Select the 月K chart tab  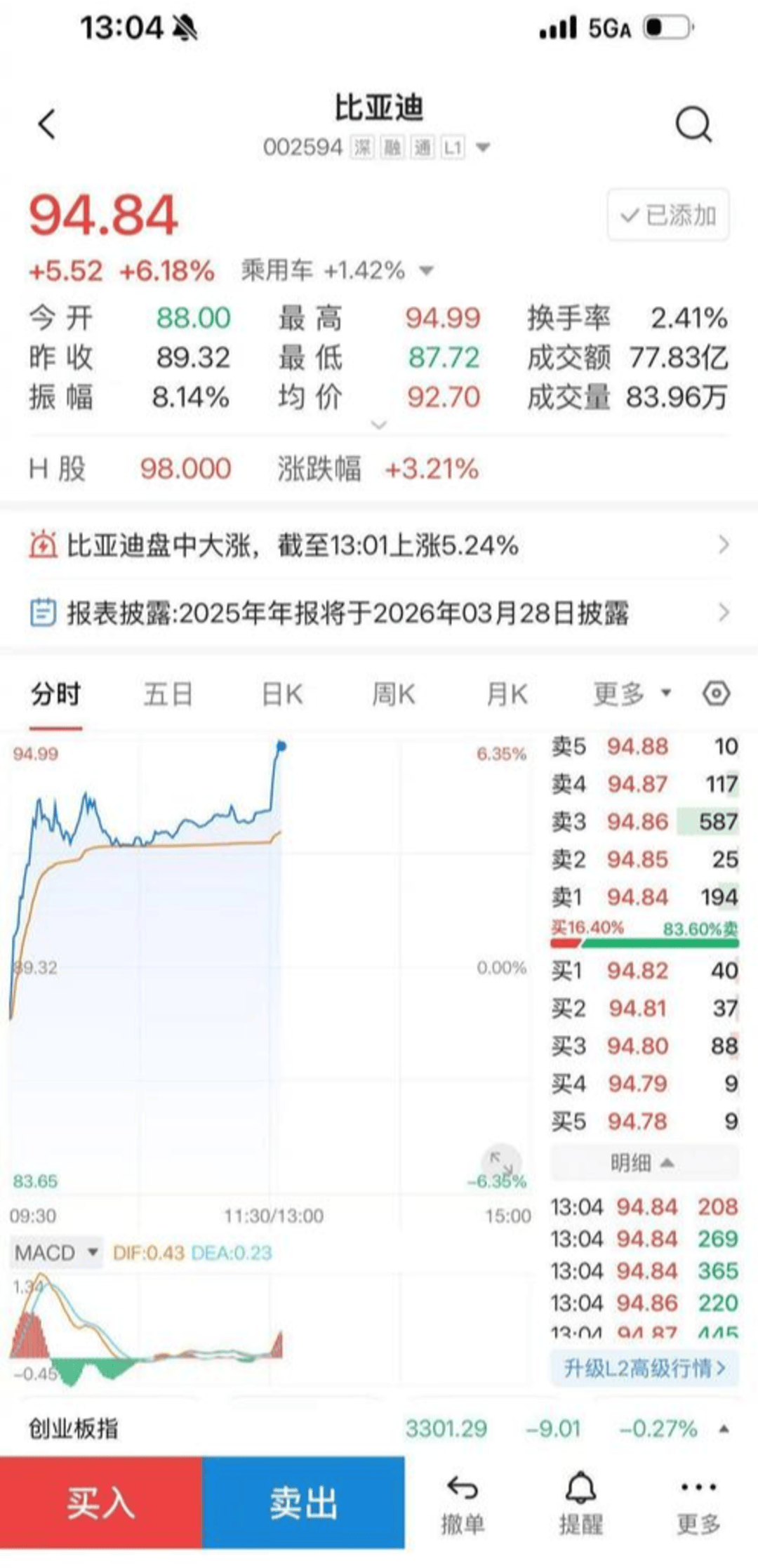click(507, 694)
